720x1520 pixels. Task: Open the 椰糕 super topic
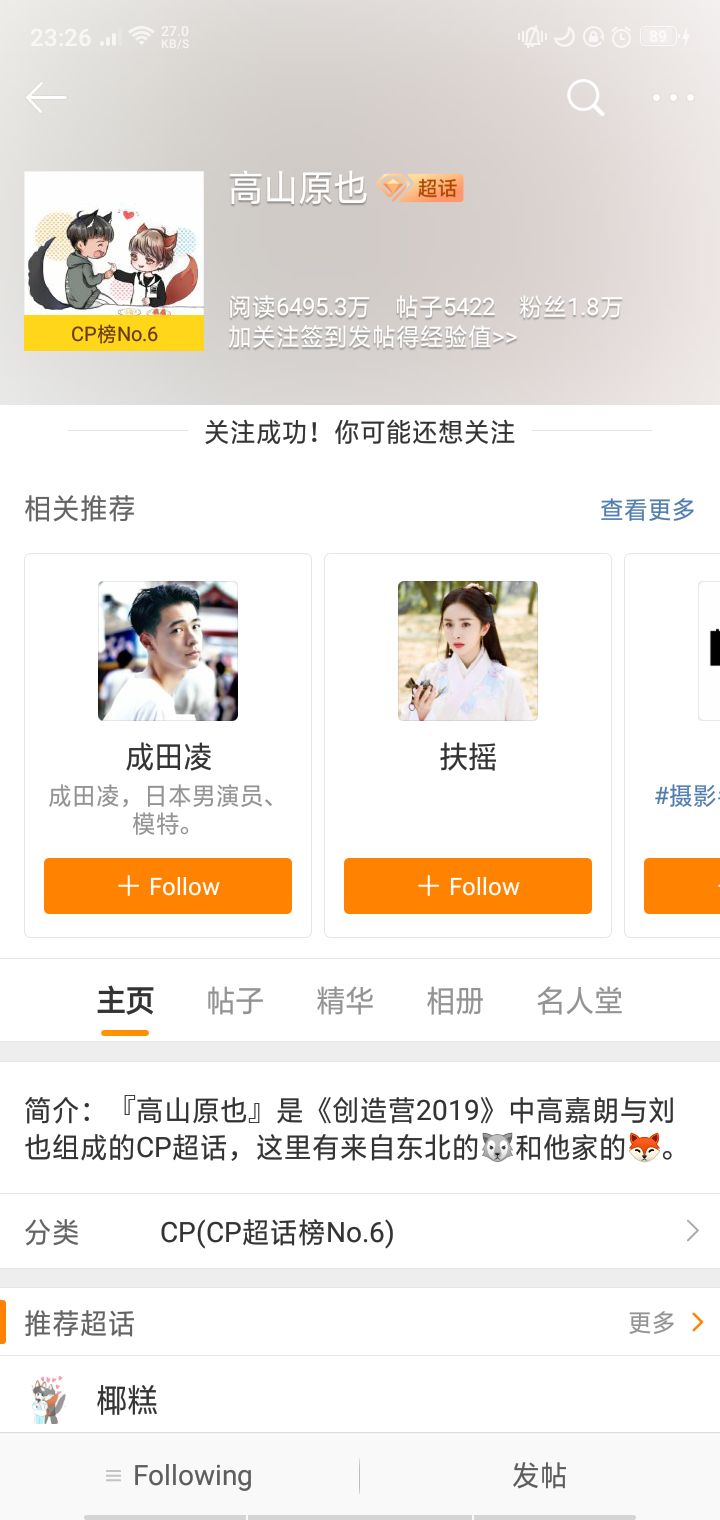[127, 1400]
